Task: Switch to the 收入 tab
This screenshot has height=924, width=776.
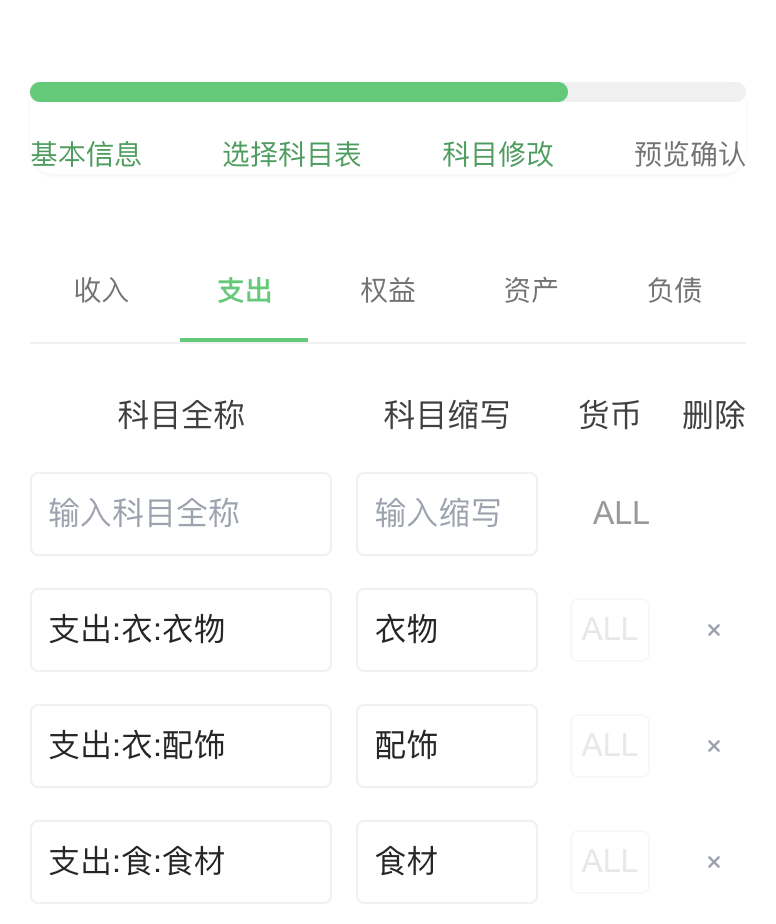Action: point(101,290)
